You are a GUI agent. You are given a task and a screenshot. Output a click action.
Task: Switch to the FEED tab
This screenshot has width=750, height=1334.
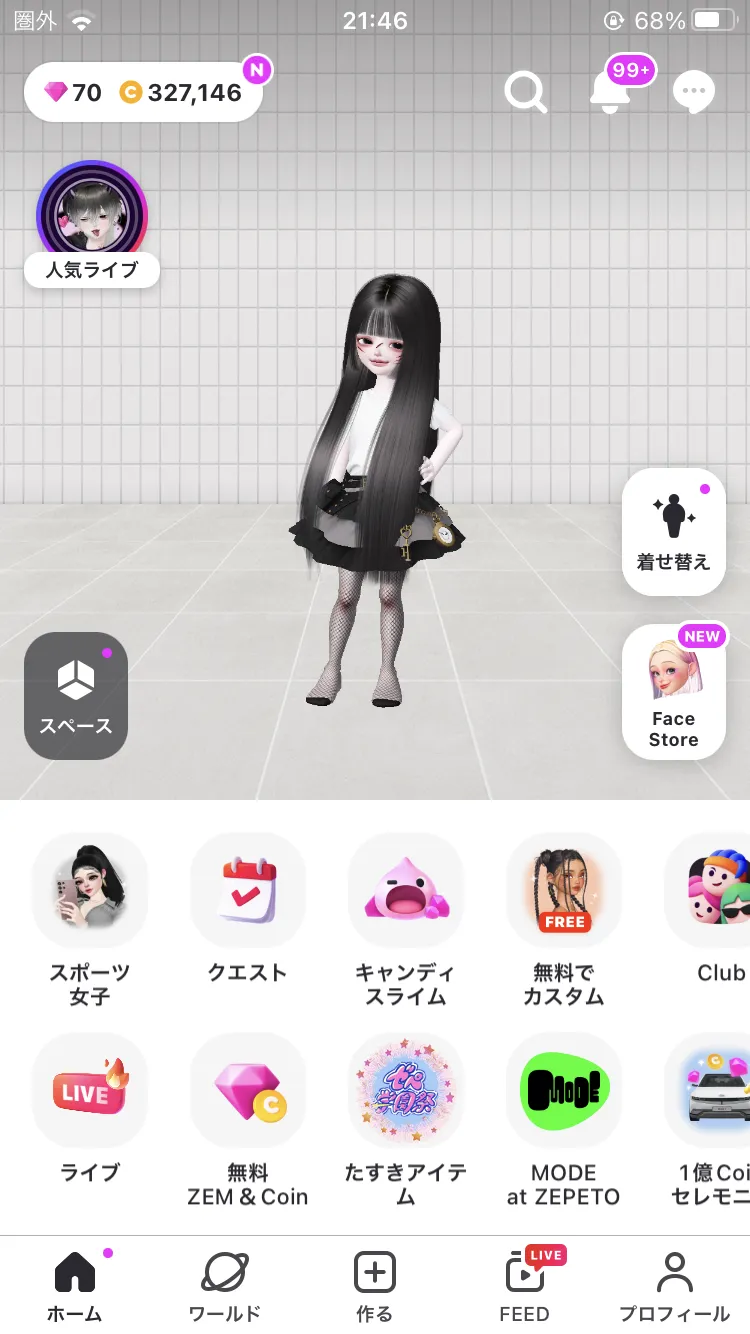click(525, 1287)
